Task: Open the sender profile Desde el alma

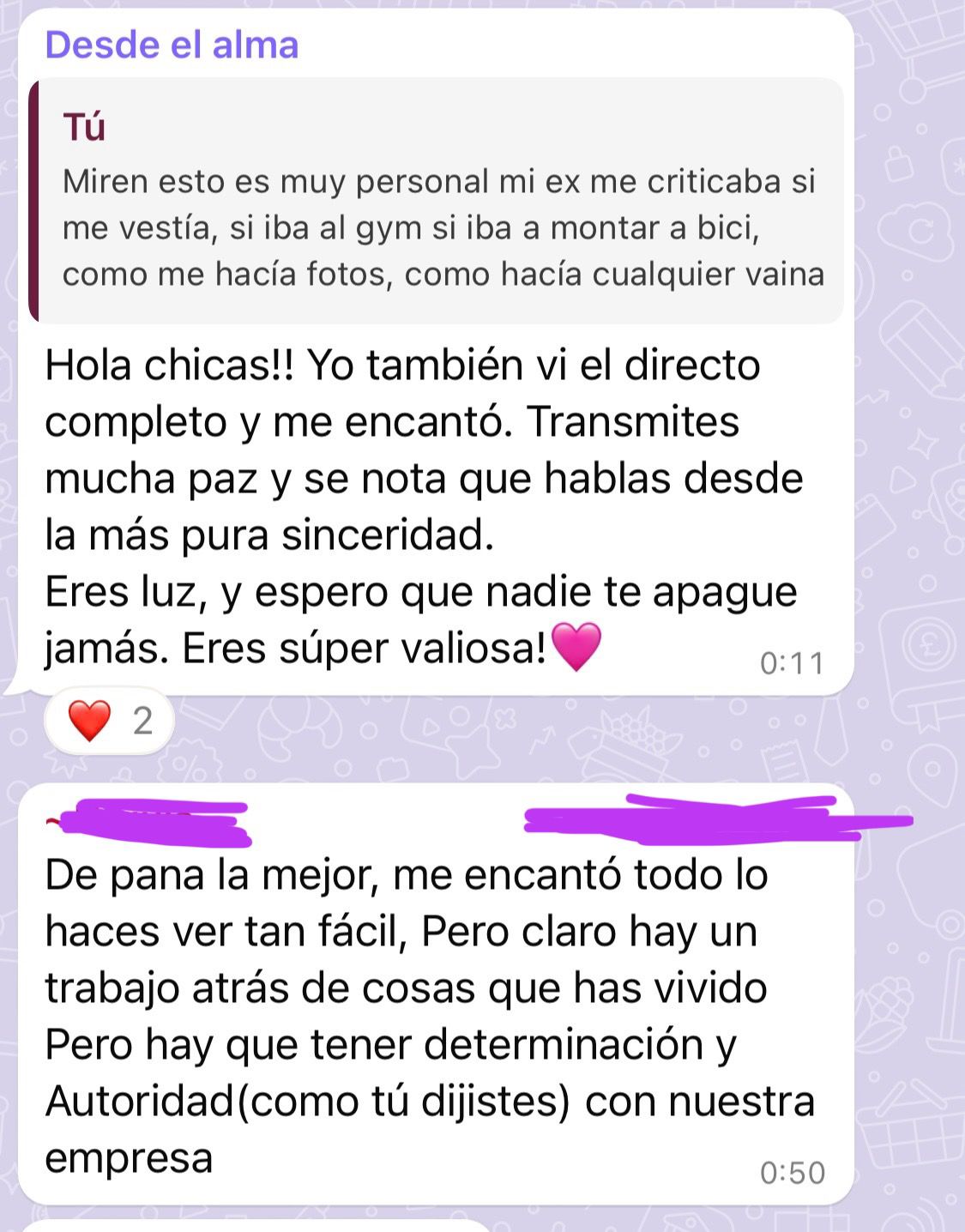Action: point(172,45)
